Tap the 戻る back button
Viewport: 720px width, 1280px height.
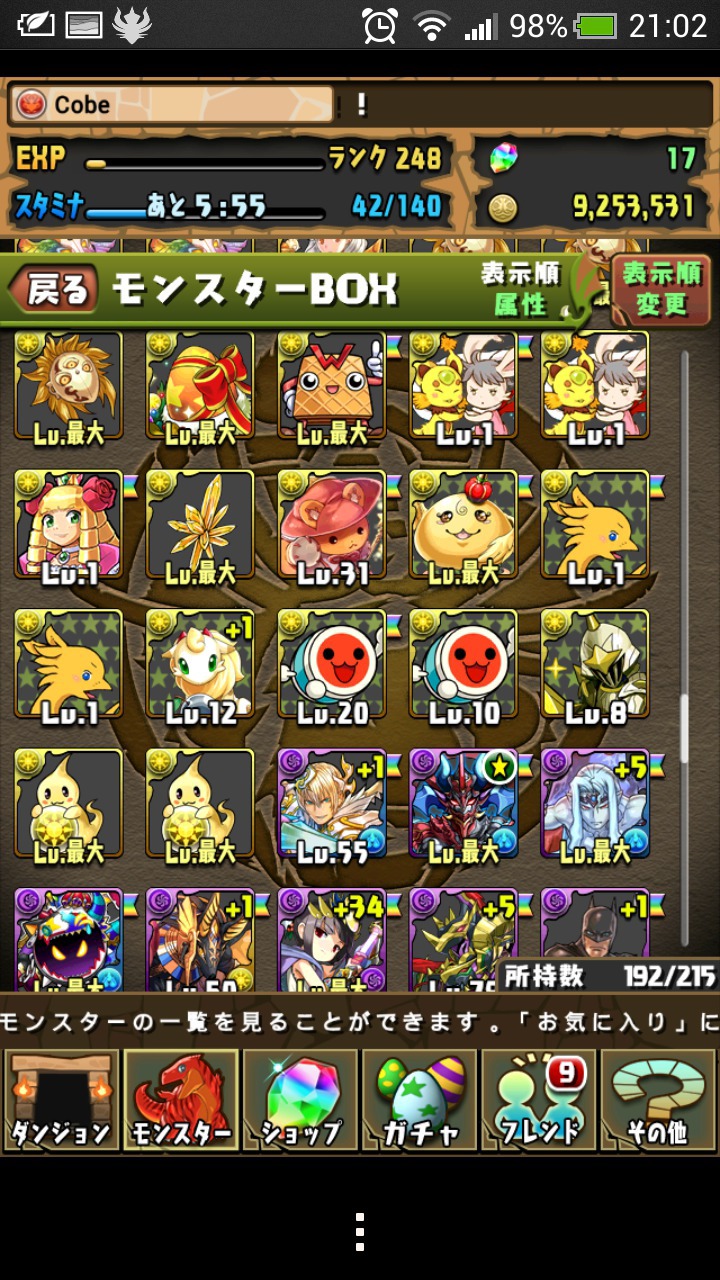point(53,289)
